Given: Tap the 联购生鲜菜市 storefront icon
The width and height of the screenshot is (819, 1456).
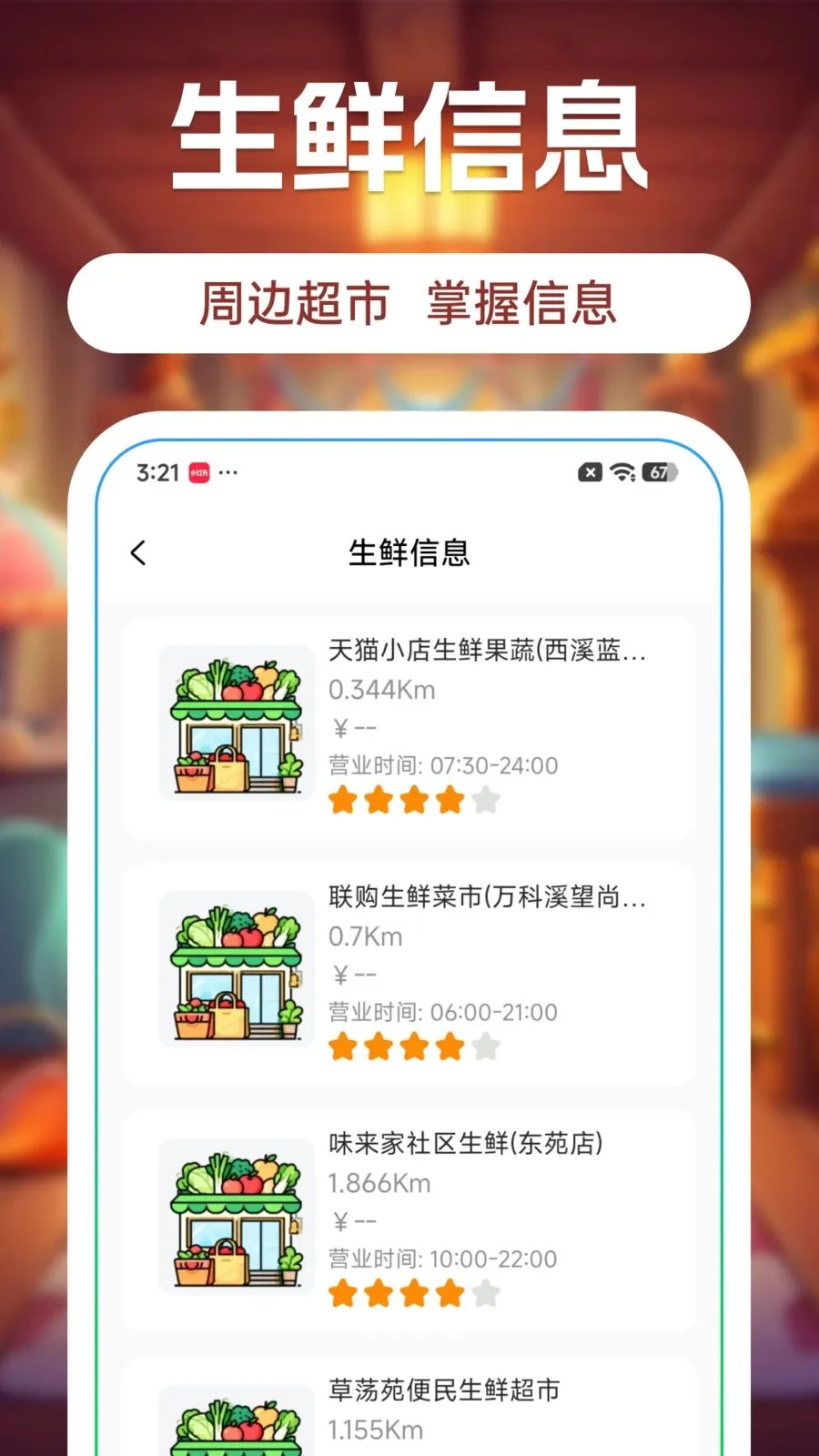Looking at the screenshot, I should click(236, 971).
